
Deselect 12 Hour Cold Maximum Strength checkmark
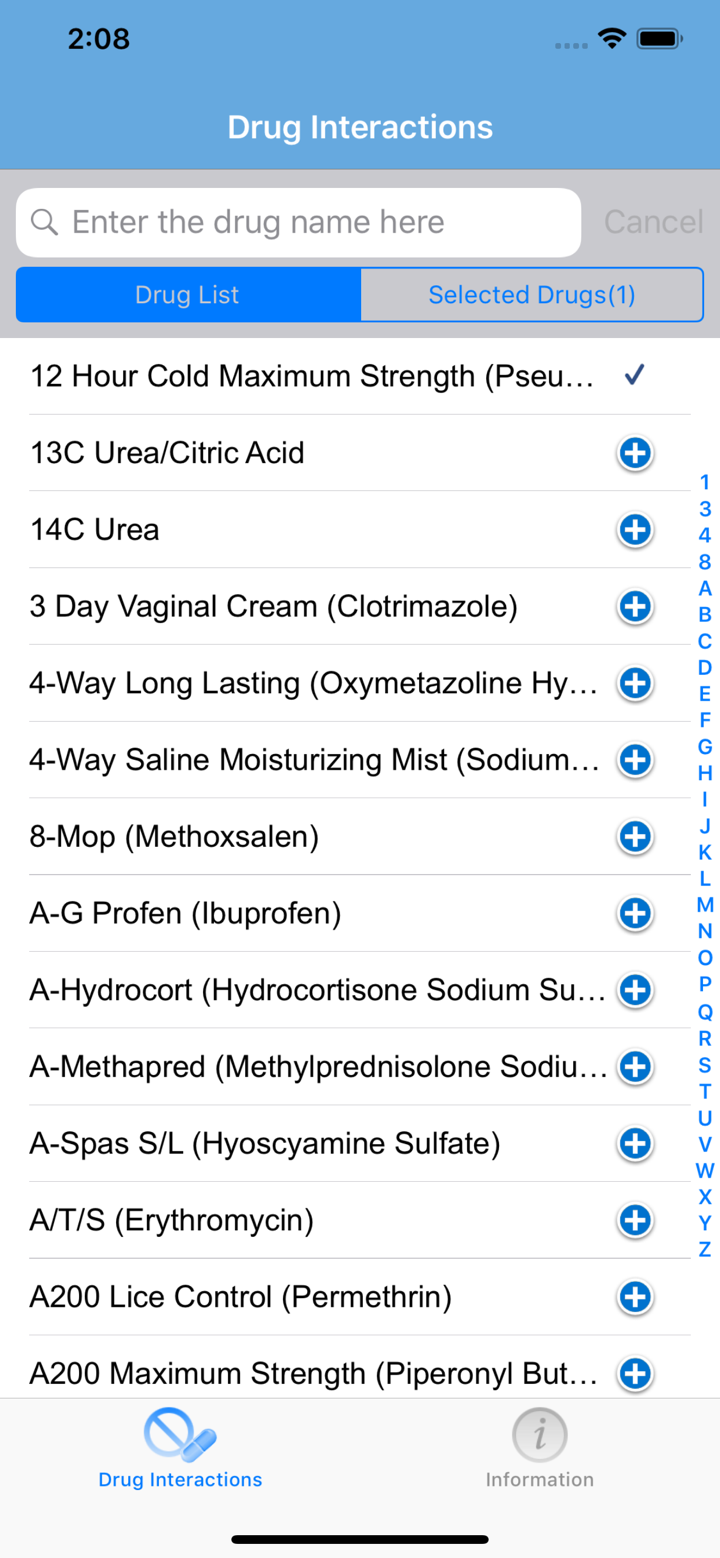(634, 376)
